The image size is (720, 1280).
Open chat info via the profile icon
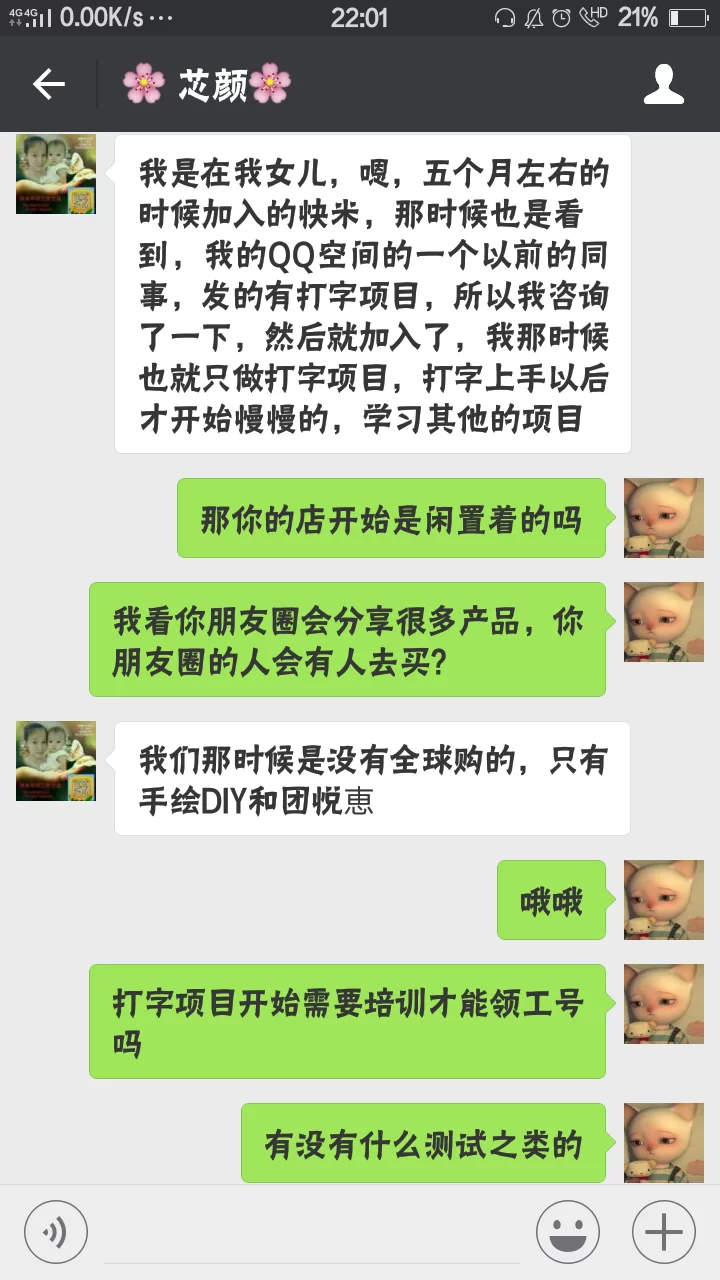point(663,85)
